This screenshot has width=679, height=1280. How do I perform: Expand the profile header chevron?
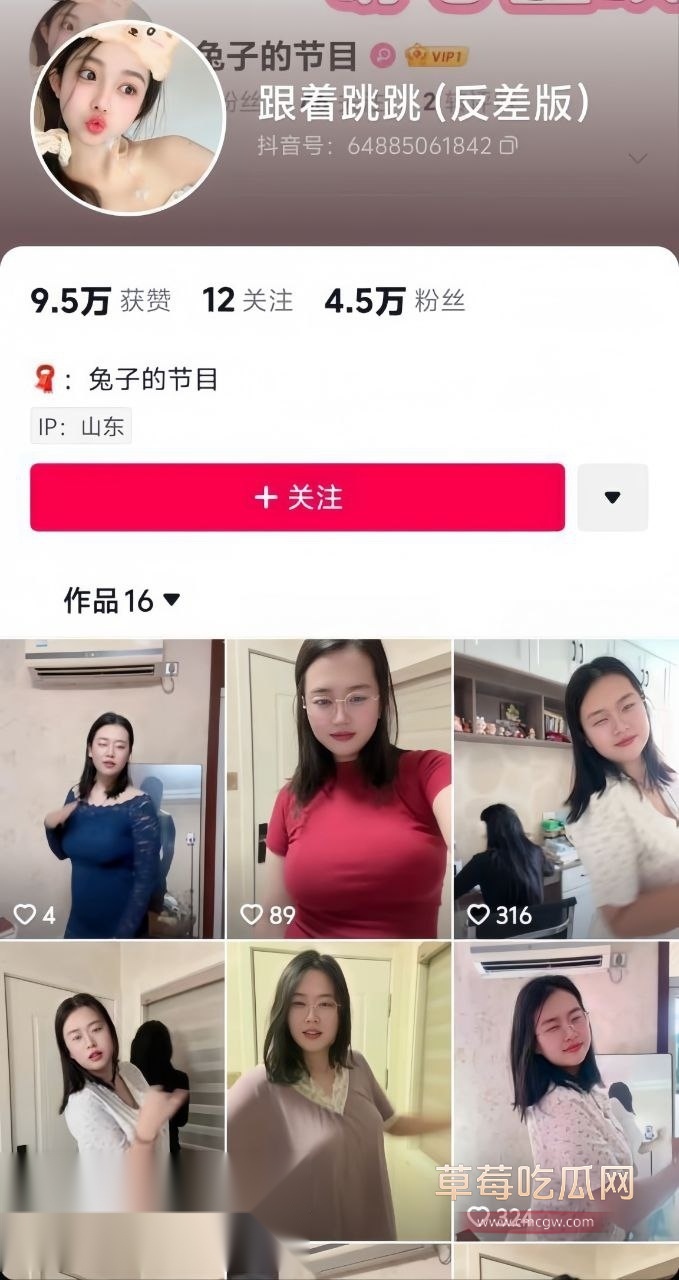click(637, 158)
